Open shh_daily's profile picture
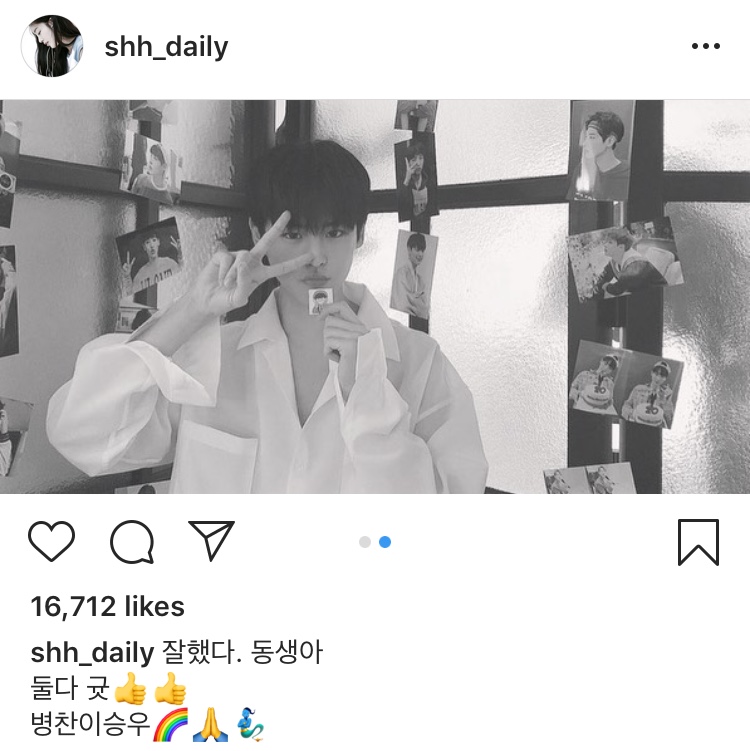 tap(52, 47)
